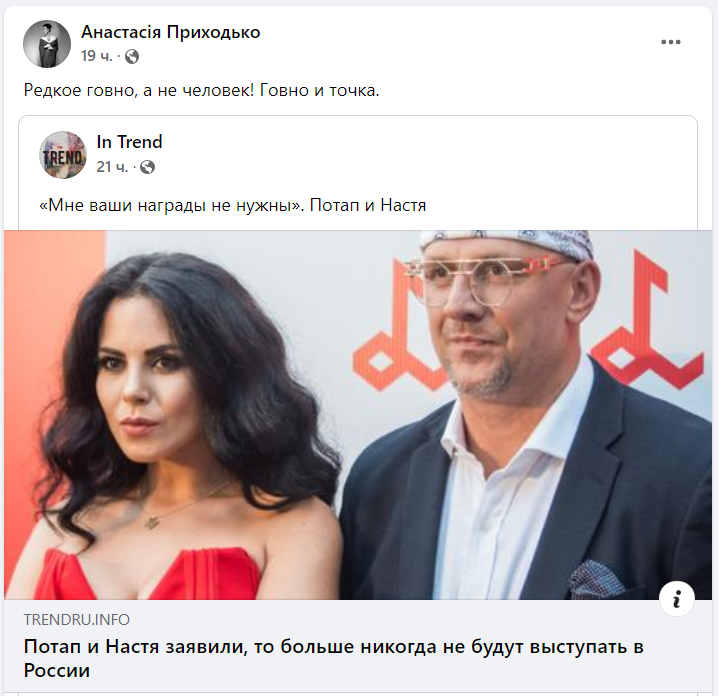
Task: Open Анастасія Приходько's profile name link
Action: [x=170, y=32]
